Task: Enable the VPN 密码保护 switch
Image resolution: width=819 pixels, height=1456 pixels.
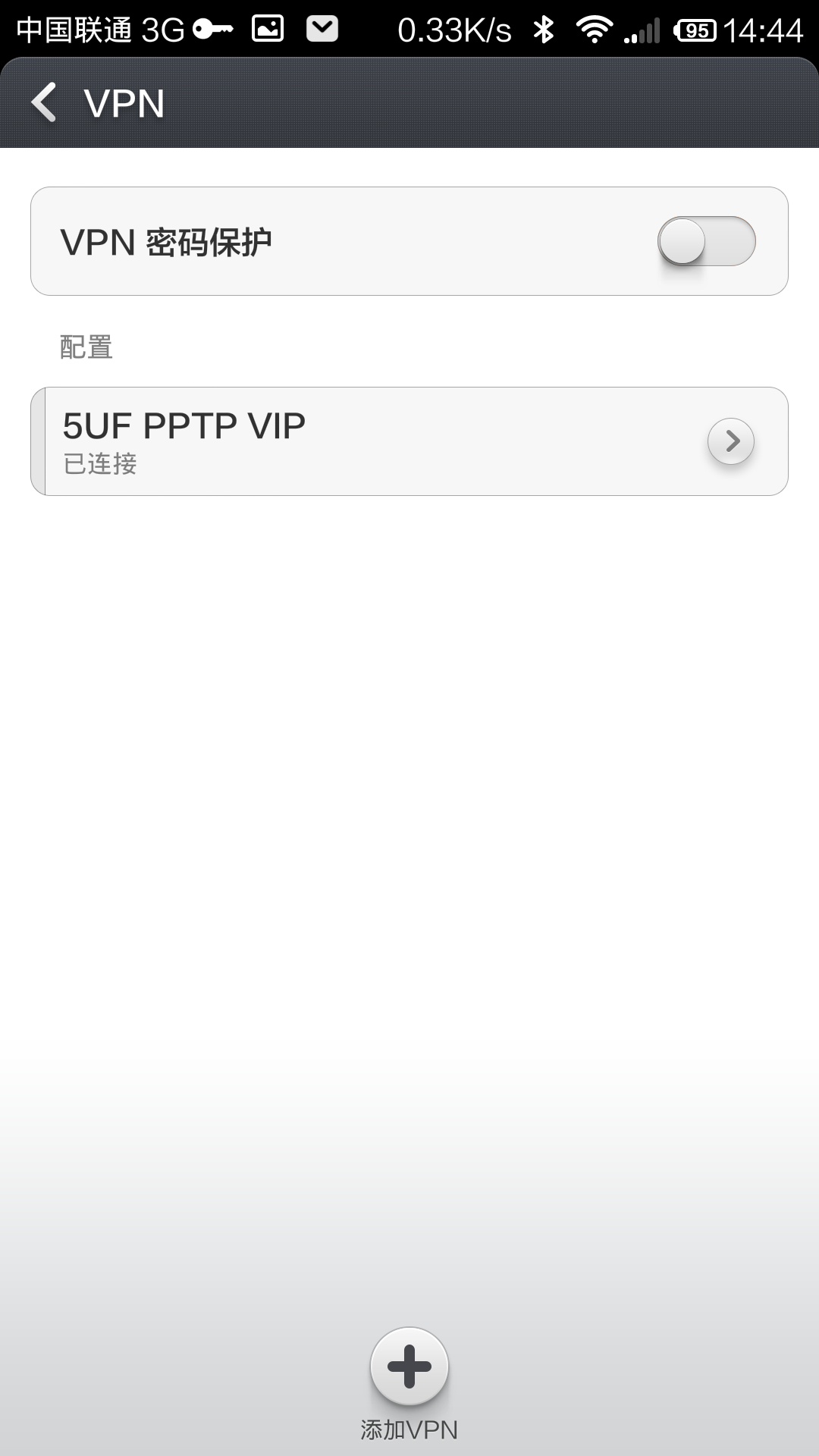Action: [706, 241]
